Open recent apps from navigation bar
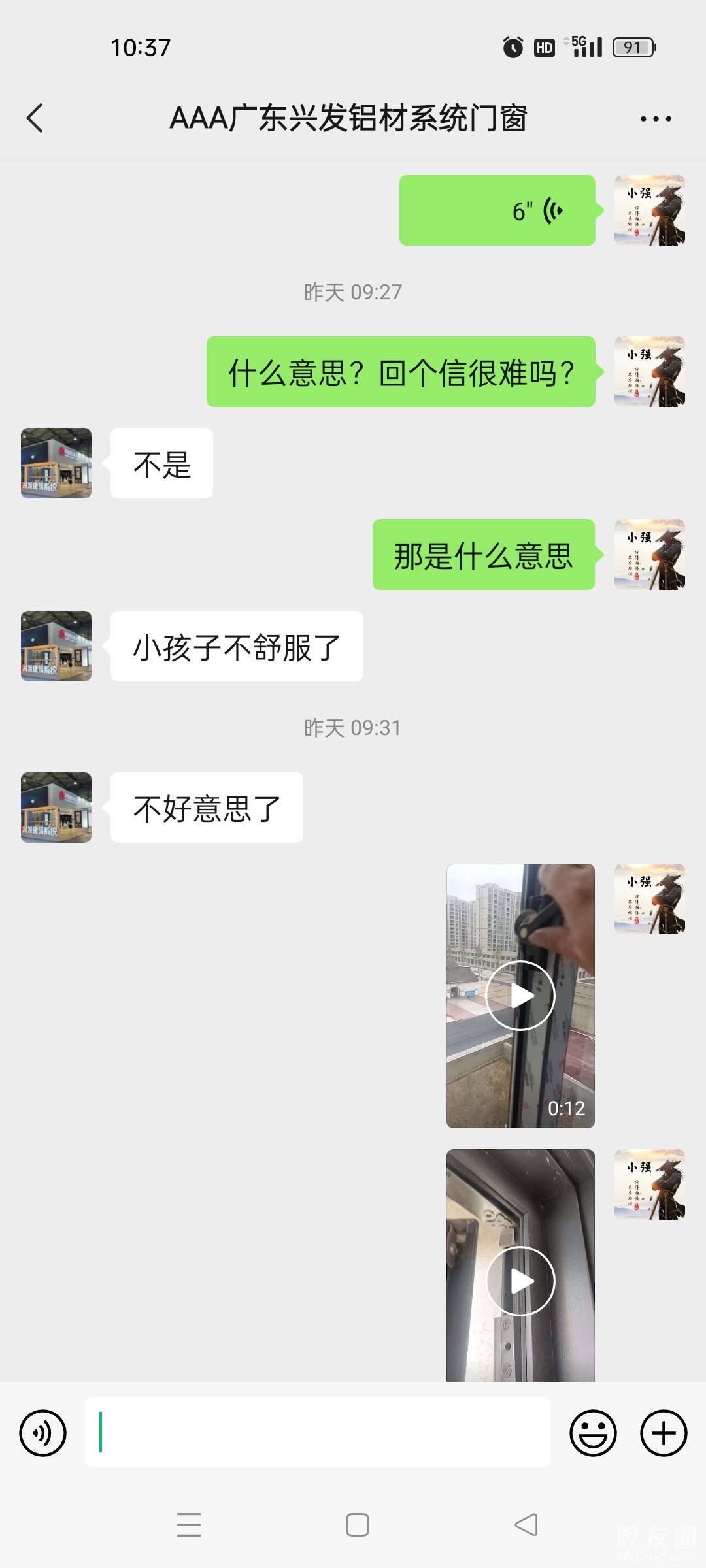 point(189,1525)
